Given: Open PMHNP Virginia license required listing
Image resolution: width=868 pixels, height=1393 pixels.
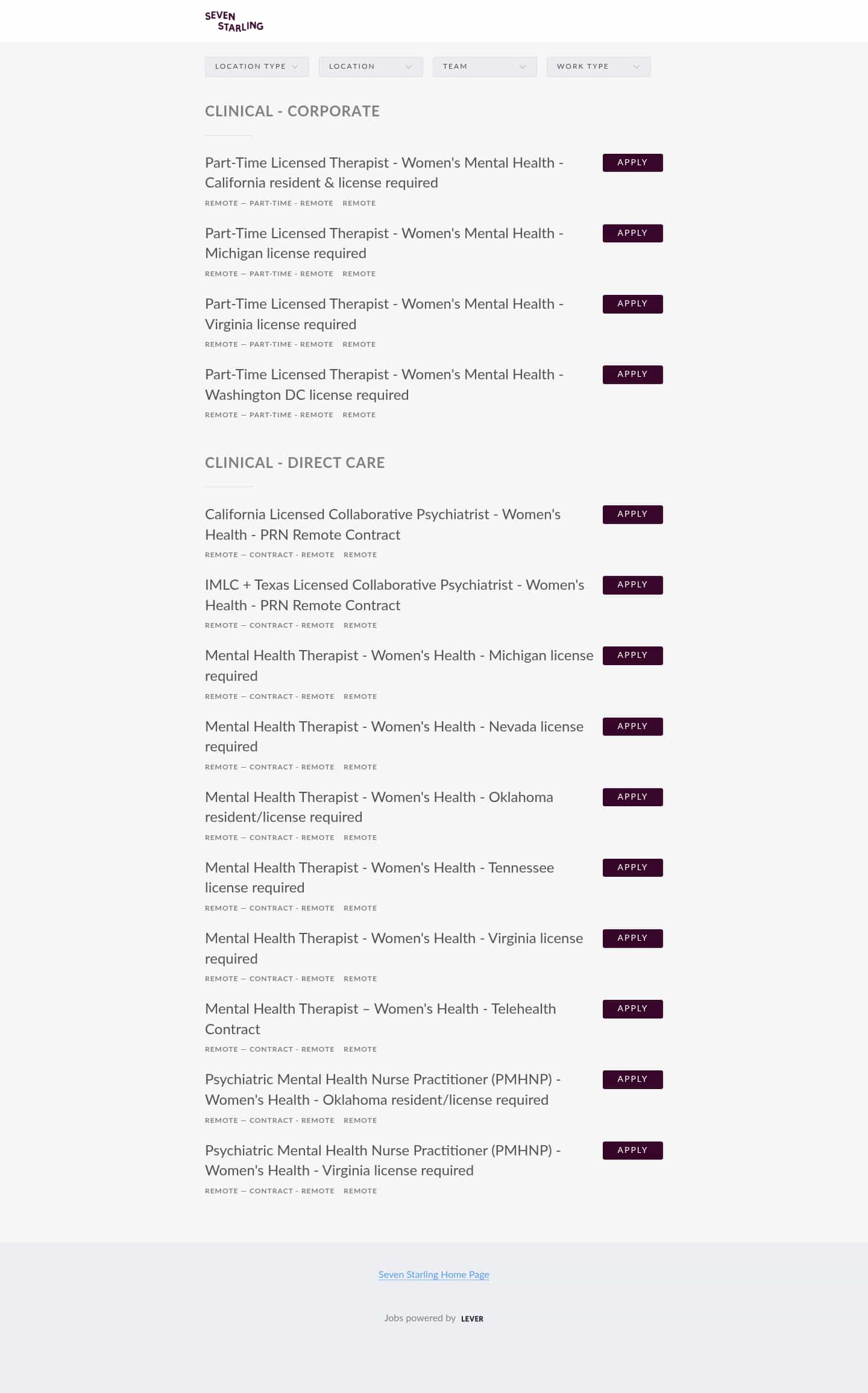Looking at the screenshot, I should tap(383, 1160).
